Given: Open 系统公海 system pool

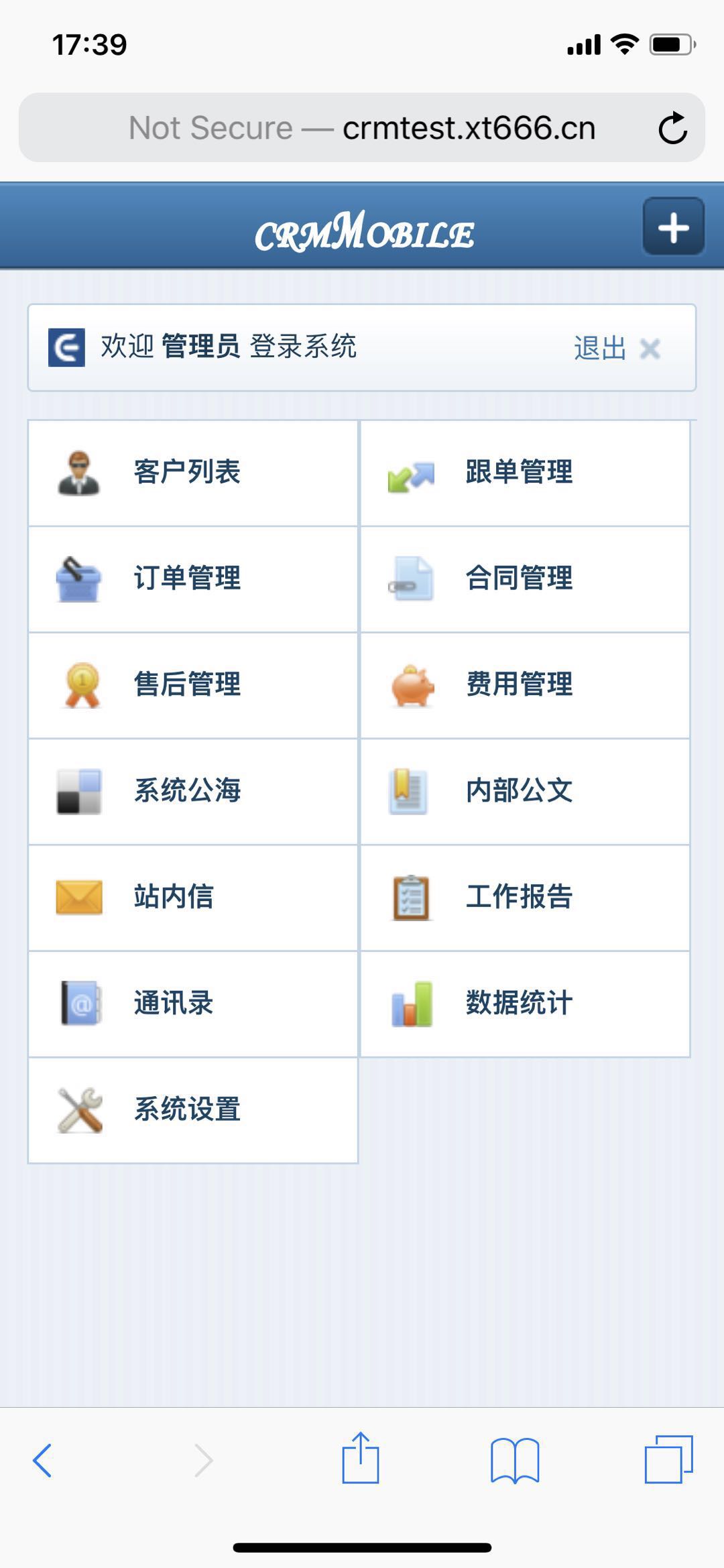Looking at the screenshot, I should [193, 791].
